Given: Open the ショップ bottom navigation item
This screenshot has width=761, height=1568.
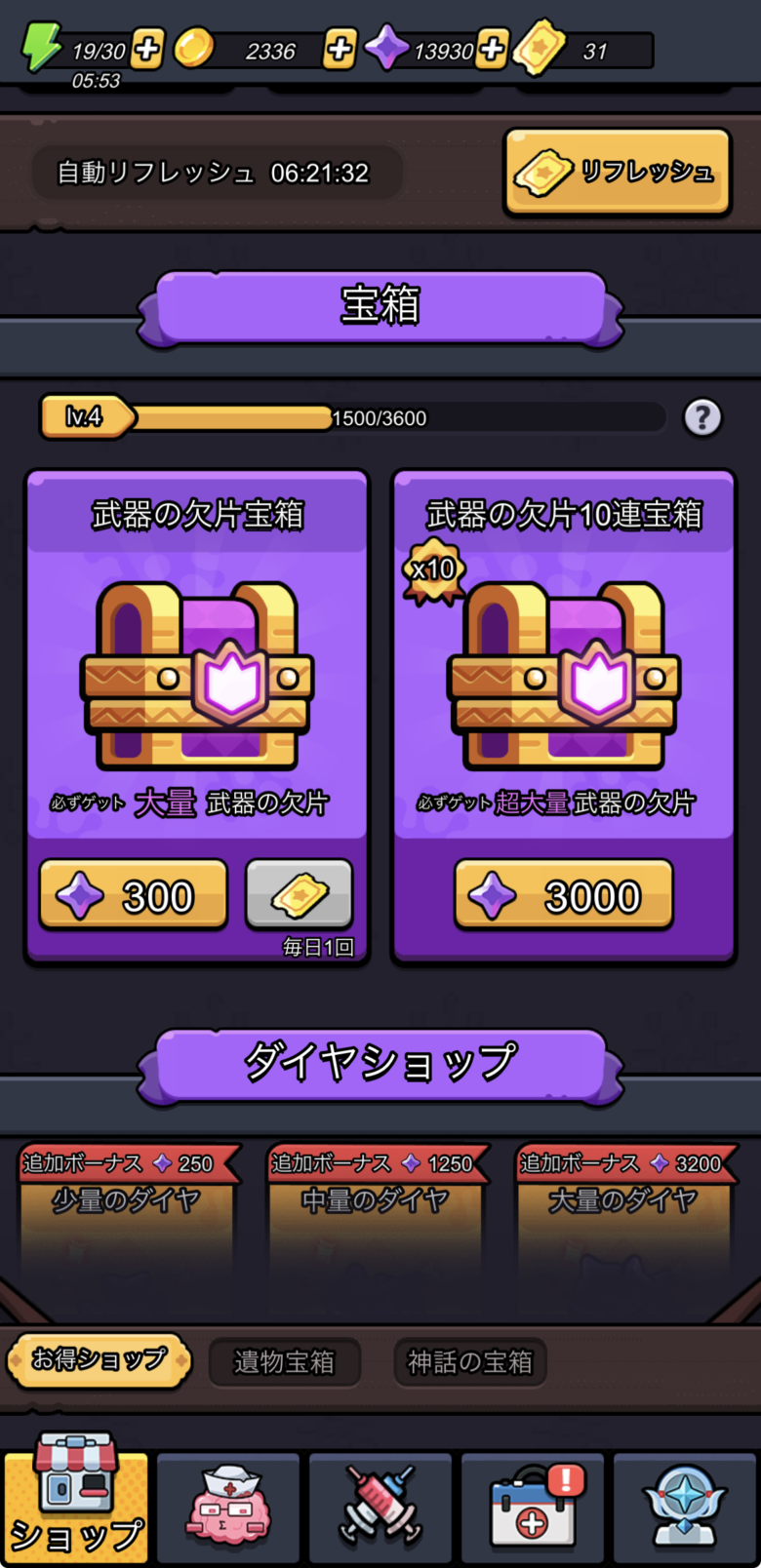Looking at the screenshot, I should pos(76,1502).
